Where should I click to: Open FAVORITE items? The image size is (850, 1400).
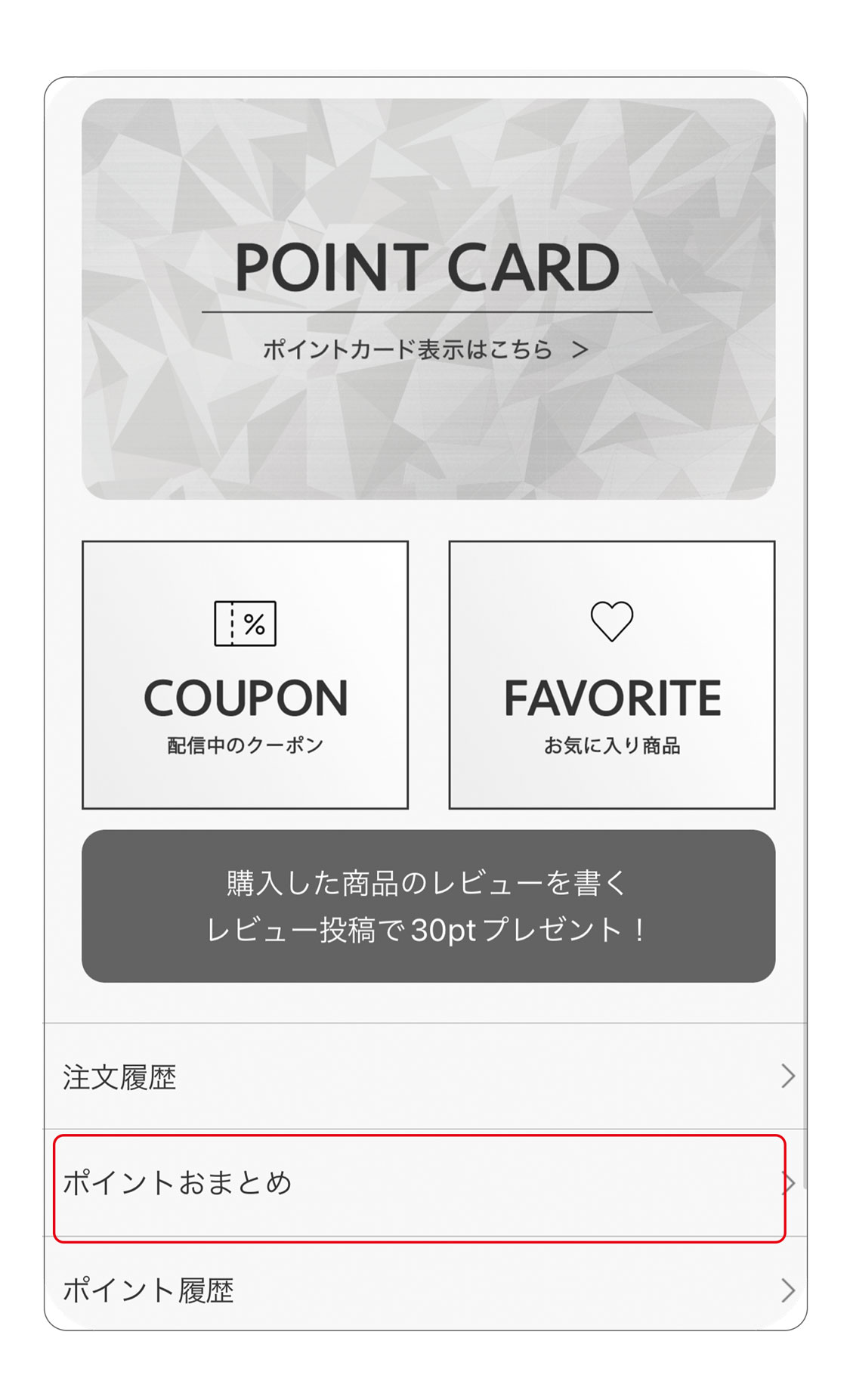pyautogui.click(x=611, y=674)
